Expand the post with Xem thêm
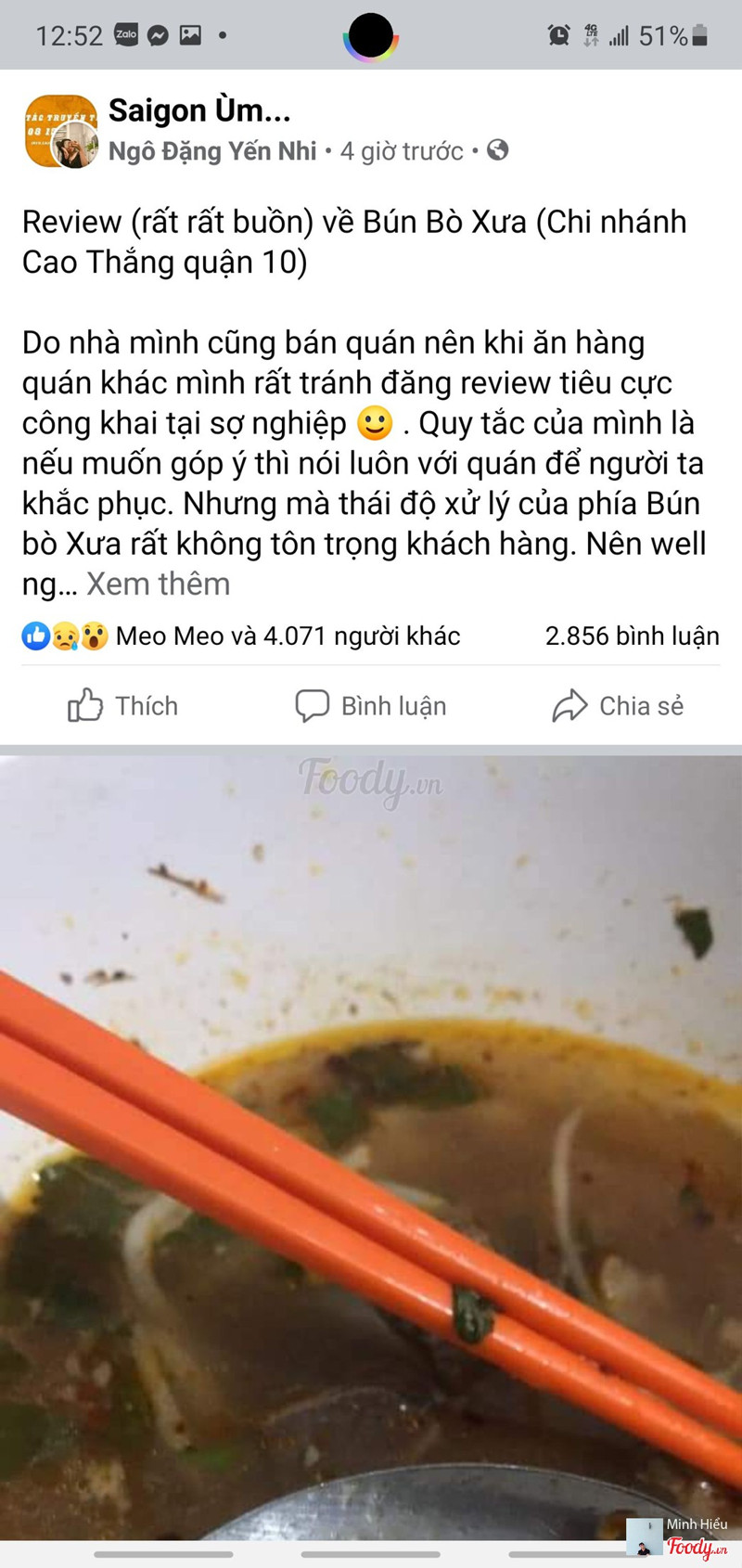 click(158, 584)
